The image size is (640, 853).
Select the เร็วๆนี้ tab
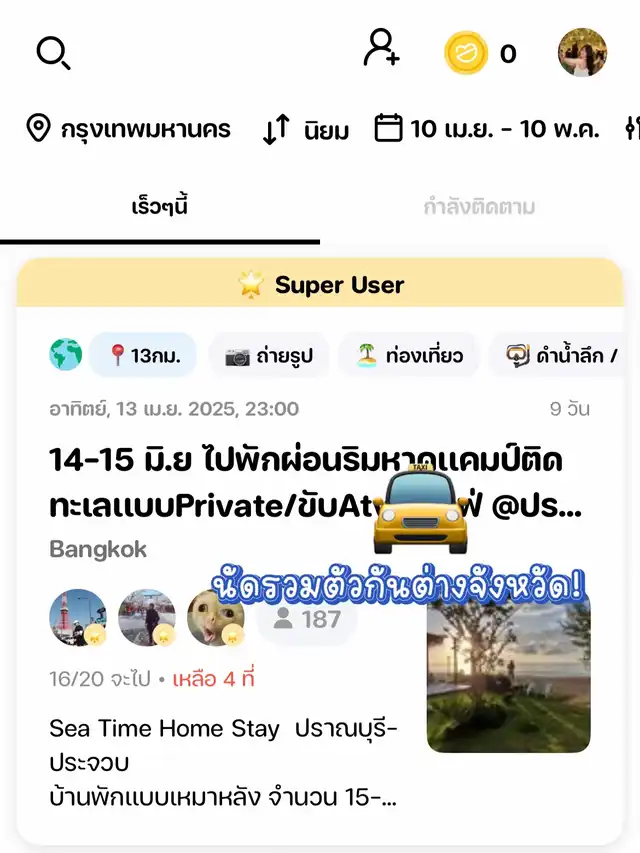[x=160, y=207]
